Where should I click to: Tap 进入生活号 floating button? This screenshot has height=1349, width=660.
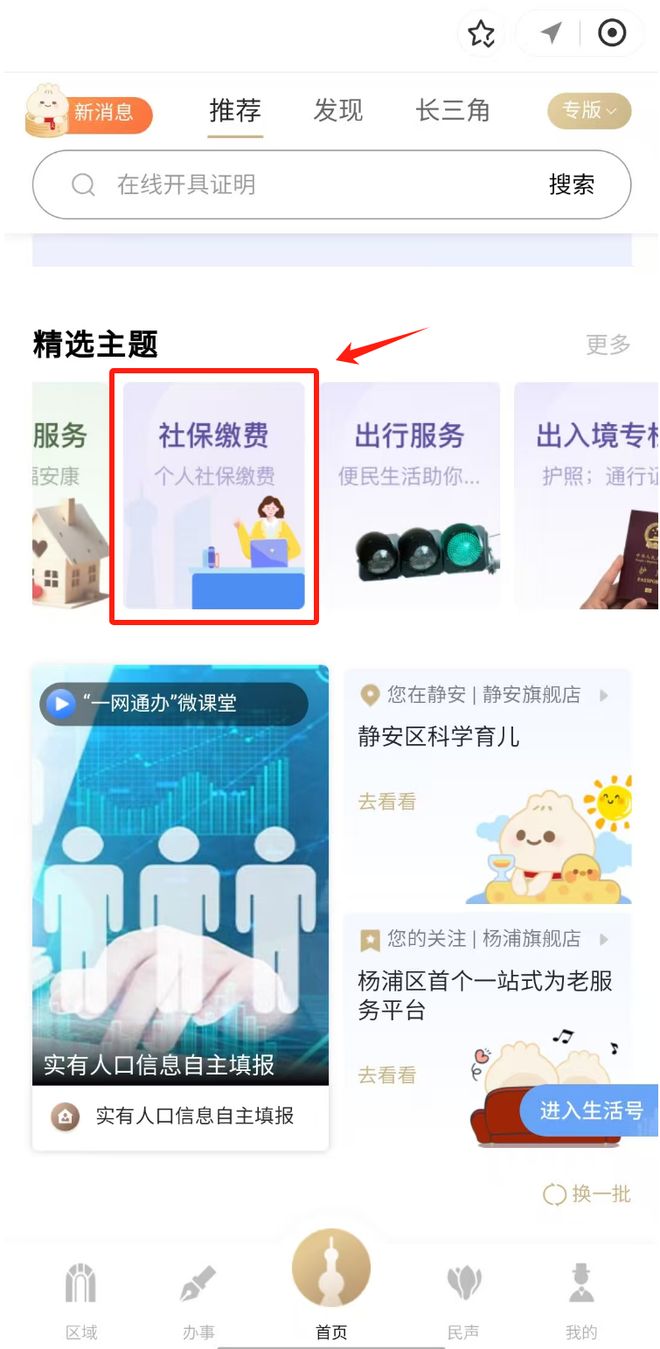[590, 1110]
